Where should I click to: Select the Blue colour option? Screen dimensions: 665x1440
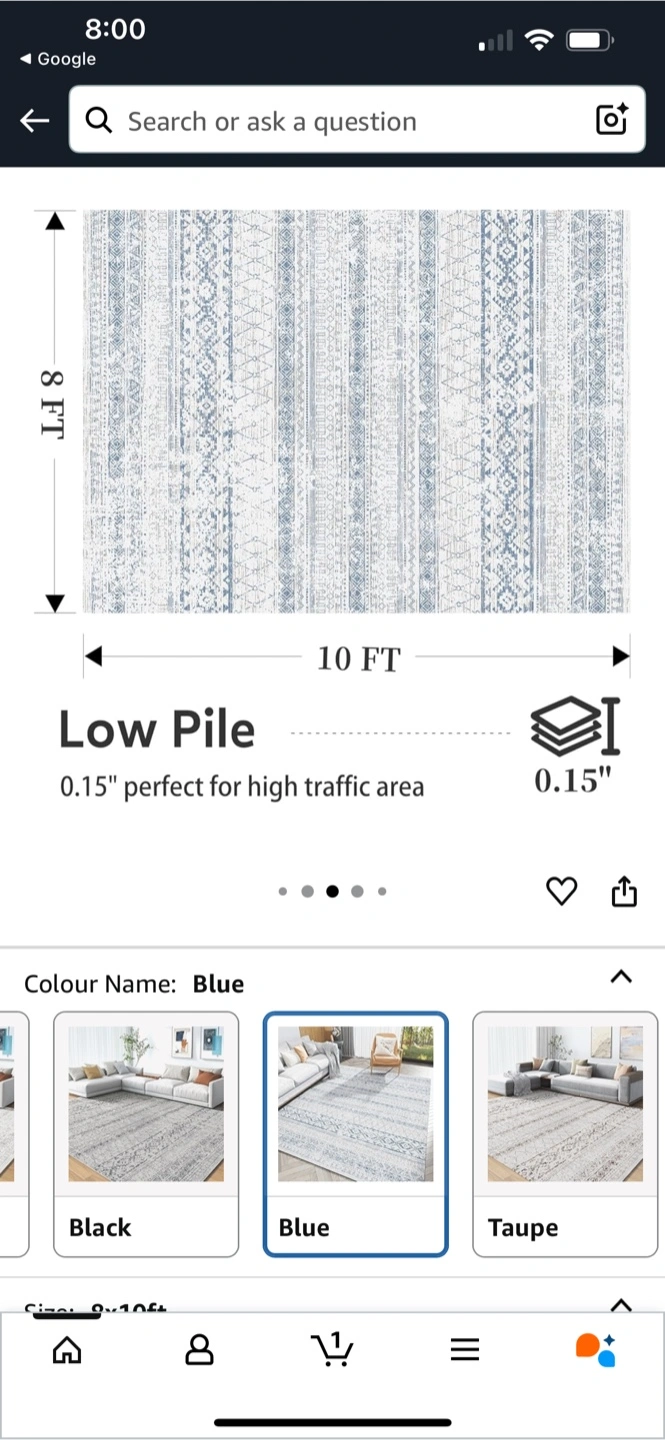tap(355, 1133)
